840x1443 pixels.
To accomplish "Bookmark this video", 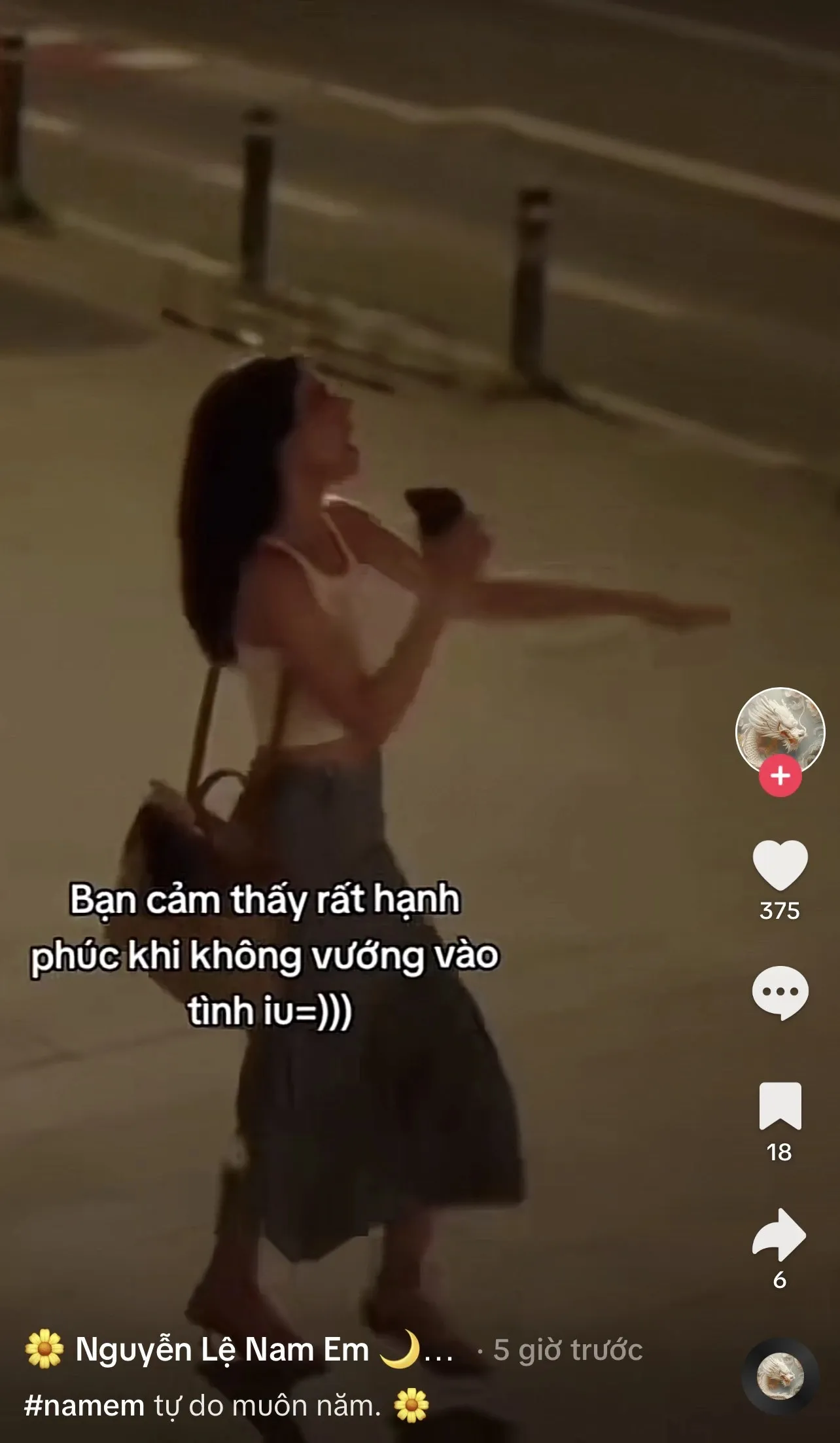I will pyautogui.click(x=780, y=1106).
